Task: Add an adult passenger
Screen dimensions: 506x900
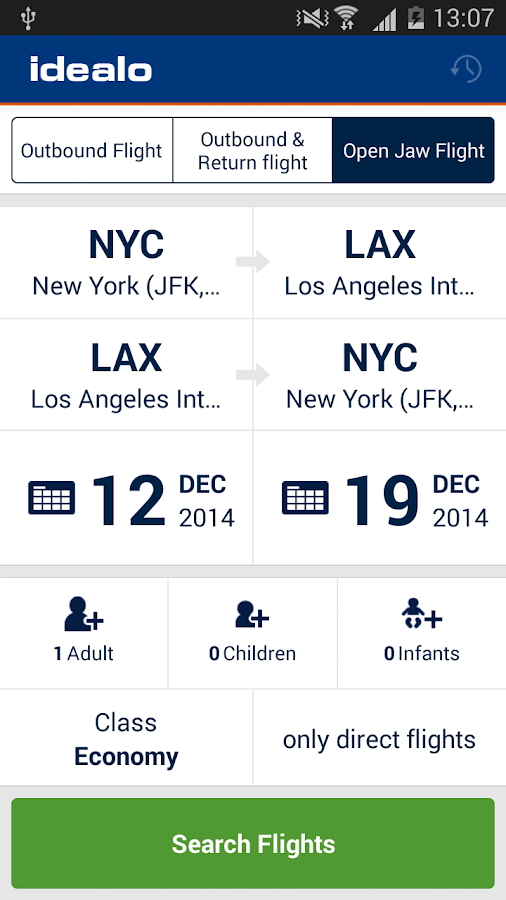Action: tap(84, 633)
